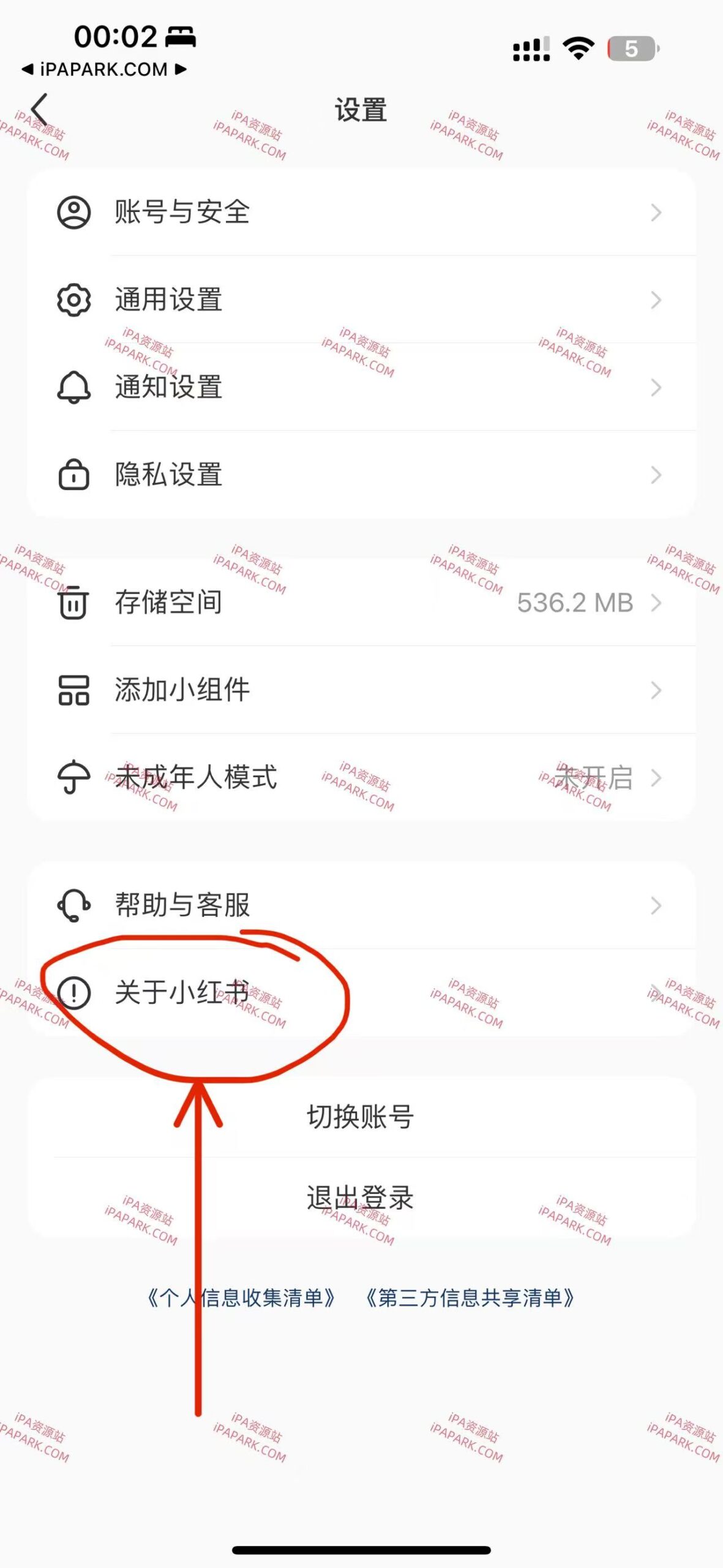Click the trash icon next to 存储空间
The height and width of the screenshot is (1568, 723).
click(x=73, y=603)
